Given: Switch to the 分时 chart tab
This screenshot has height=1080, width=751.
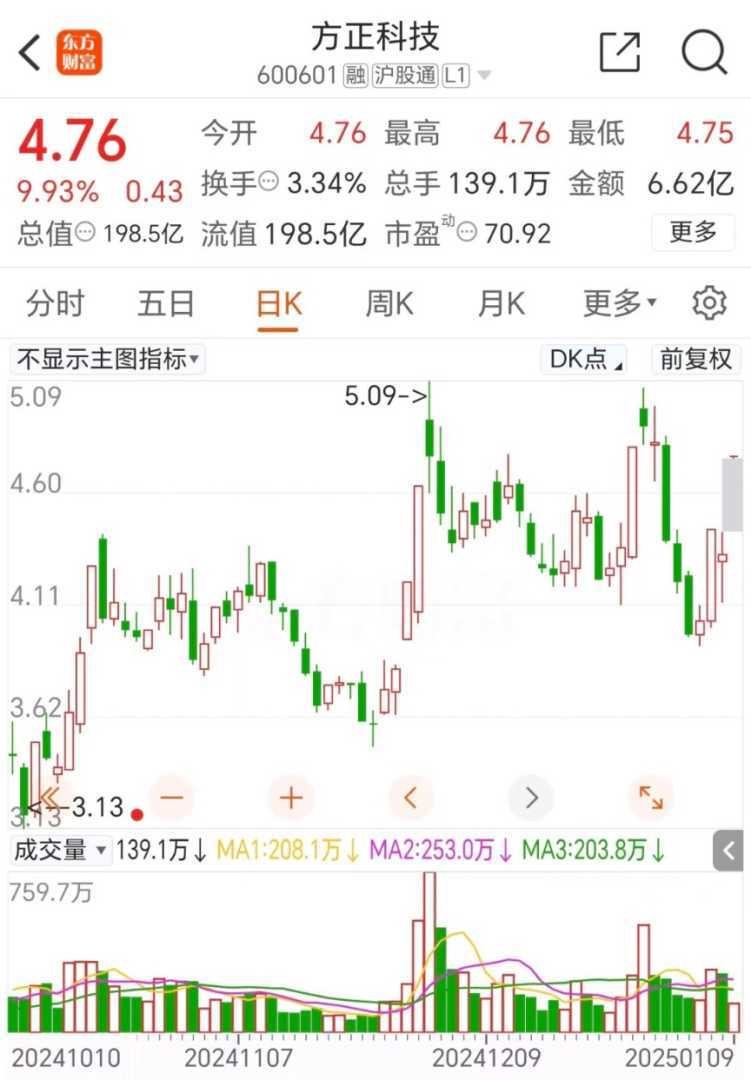Looking at the screenshot, I should tap(55, 303).
